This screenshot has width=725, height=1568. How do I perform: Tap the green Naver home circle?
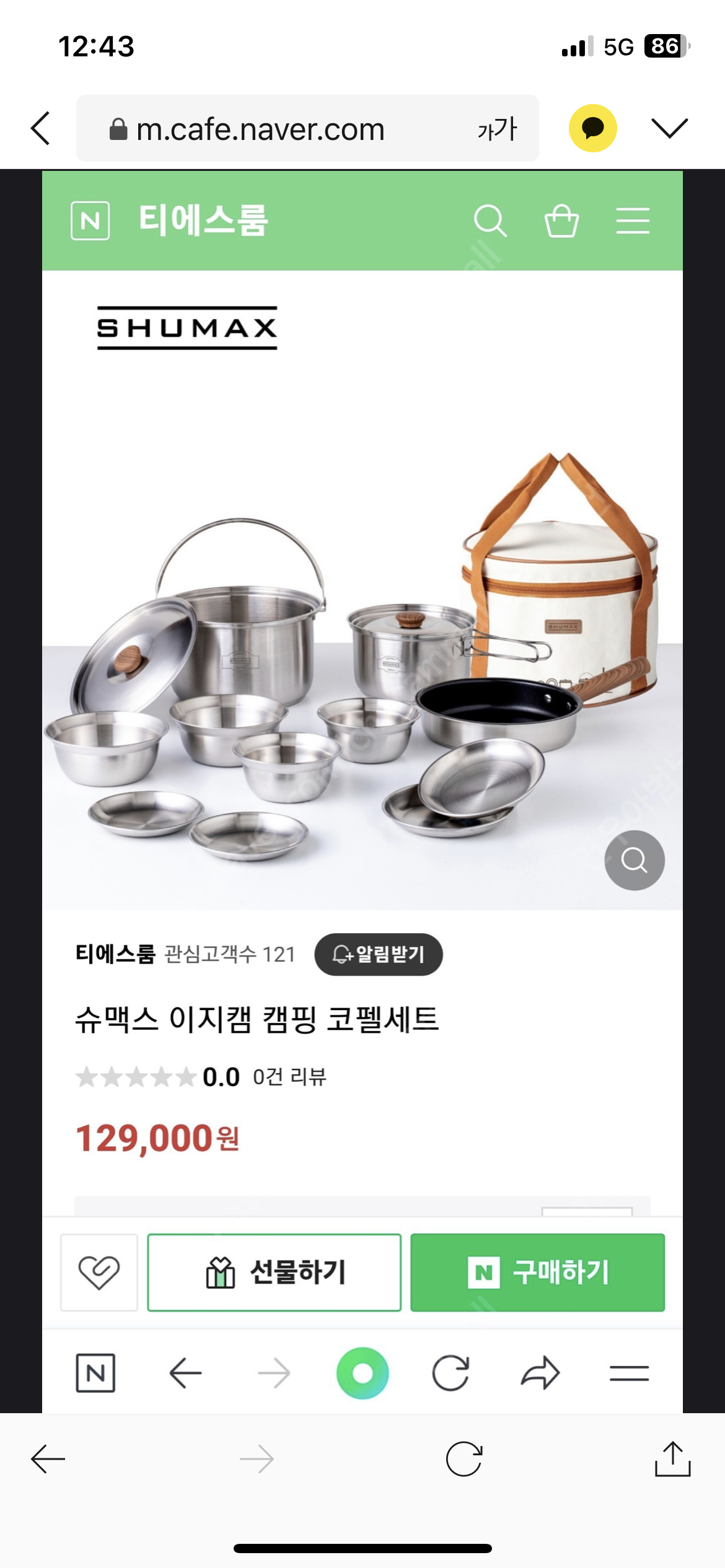click(362, 1373)
